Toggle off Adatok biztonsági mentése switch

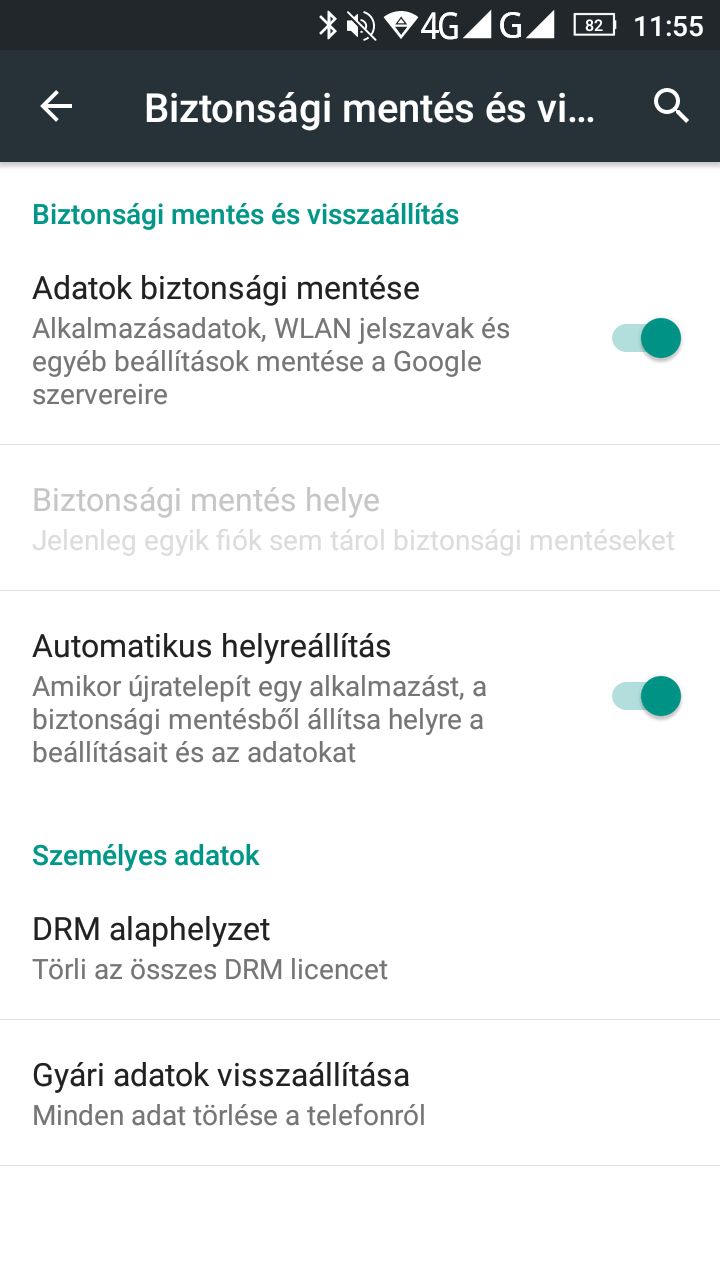[x=646, y=338]
